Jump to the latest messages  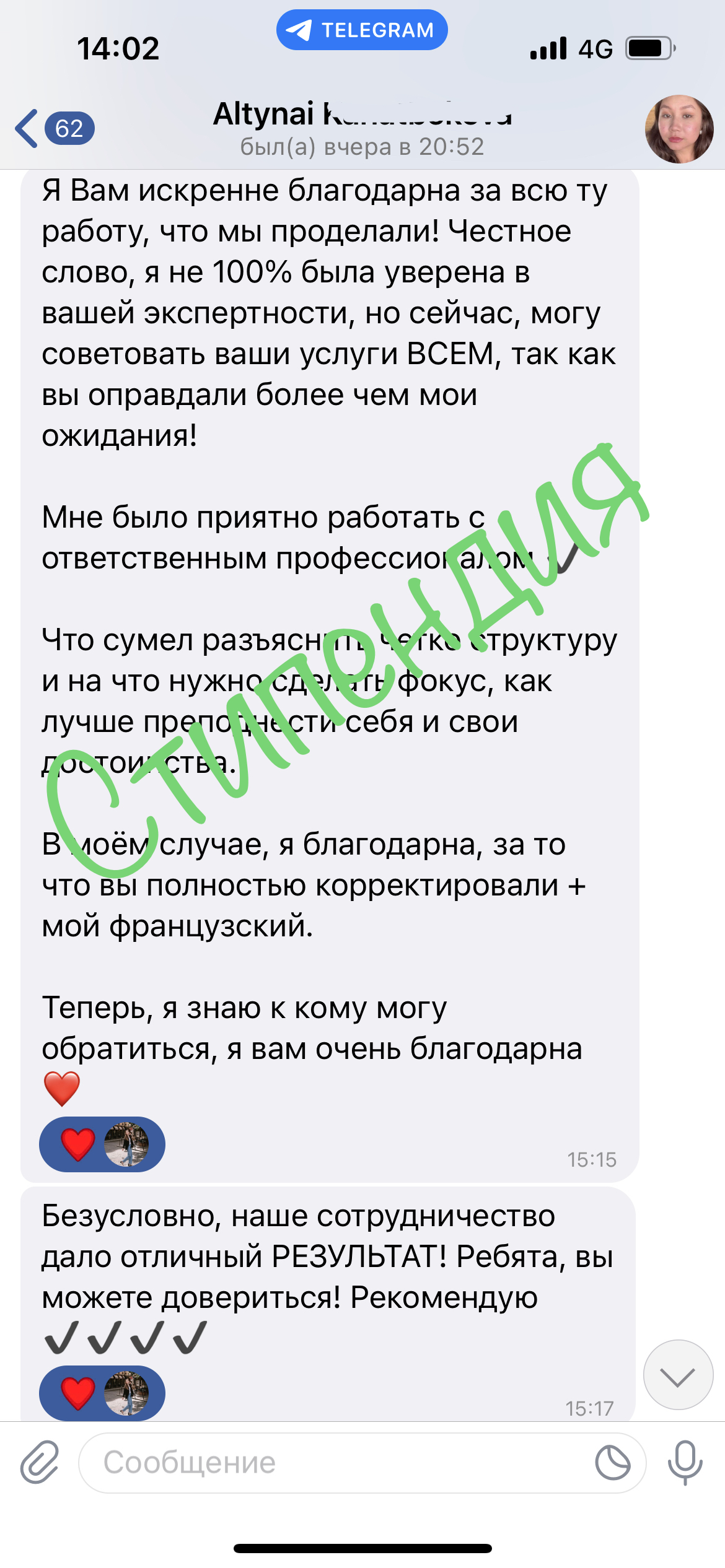[x=678, y=1375]
